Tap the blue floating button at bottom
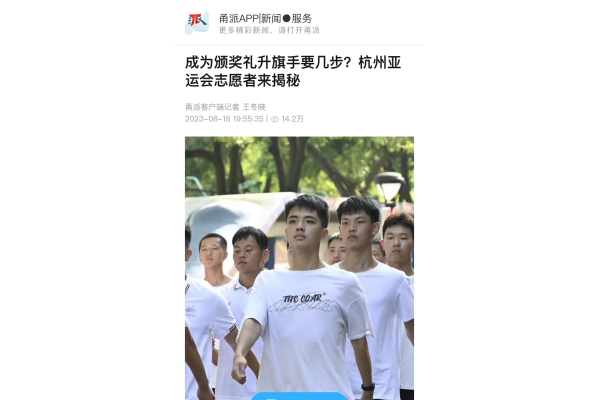 pos(299,396)
